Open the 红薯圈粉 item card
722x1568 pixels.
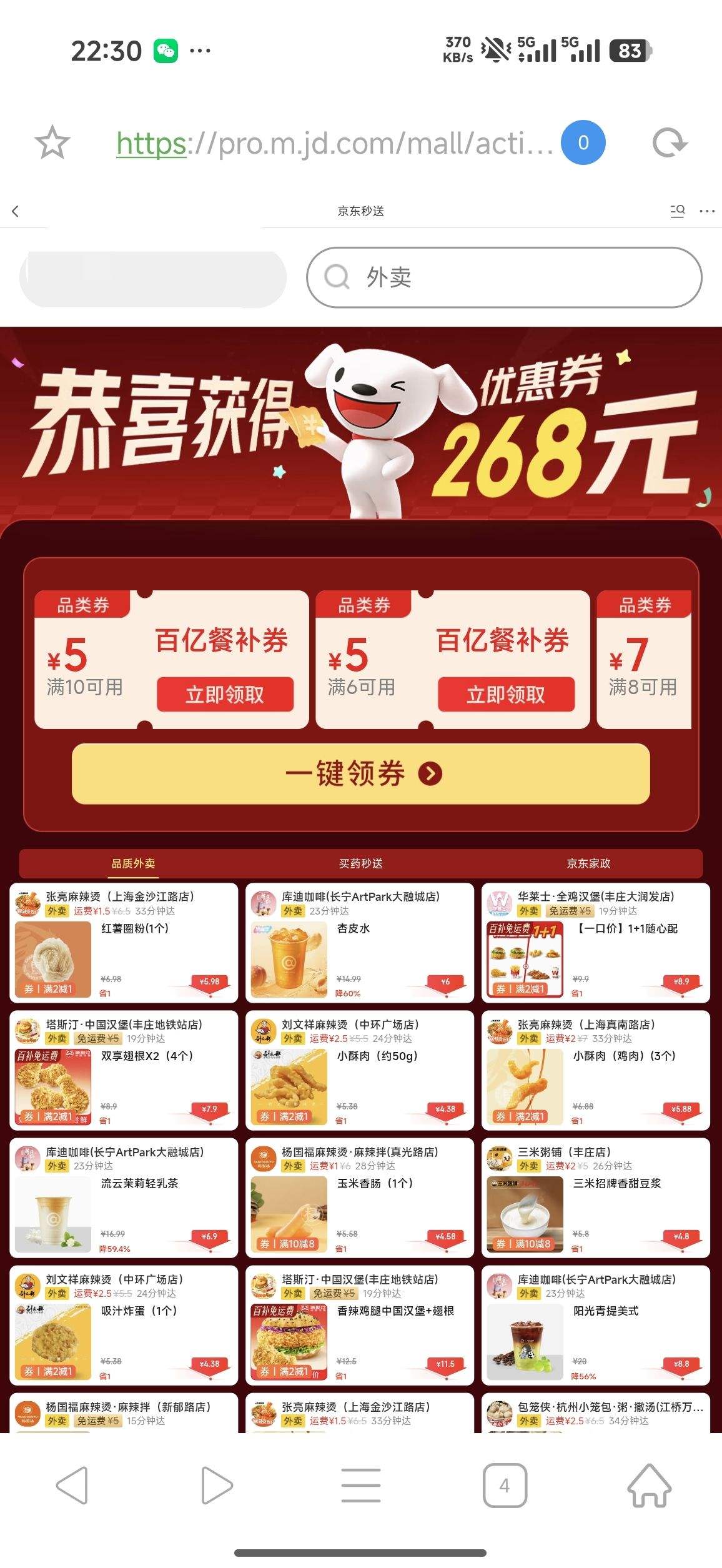point(124,943)
